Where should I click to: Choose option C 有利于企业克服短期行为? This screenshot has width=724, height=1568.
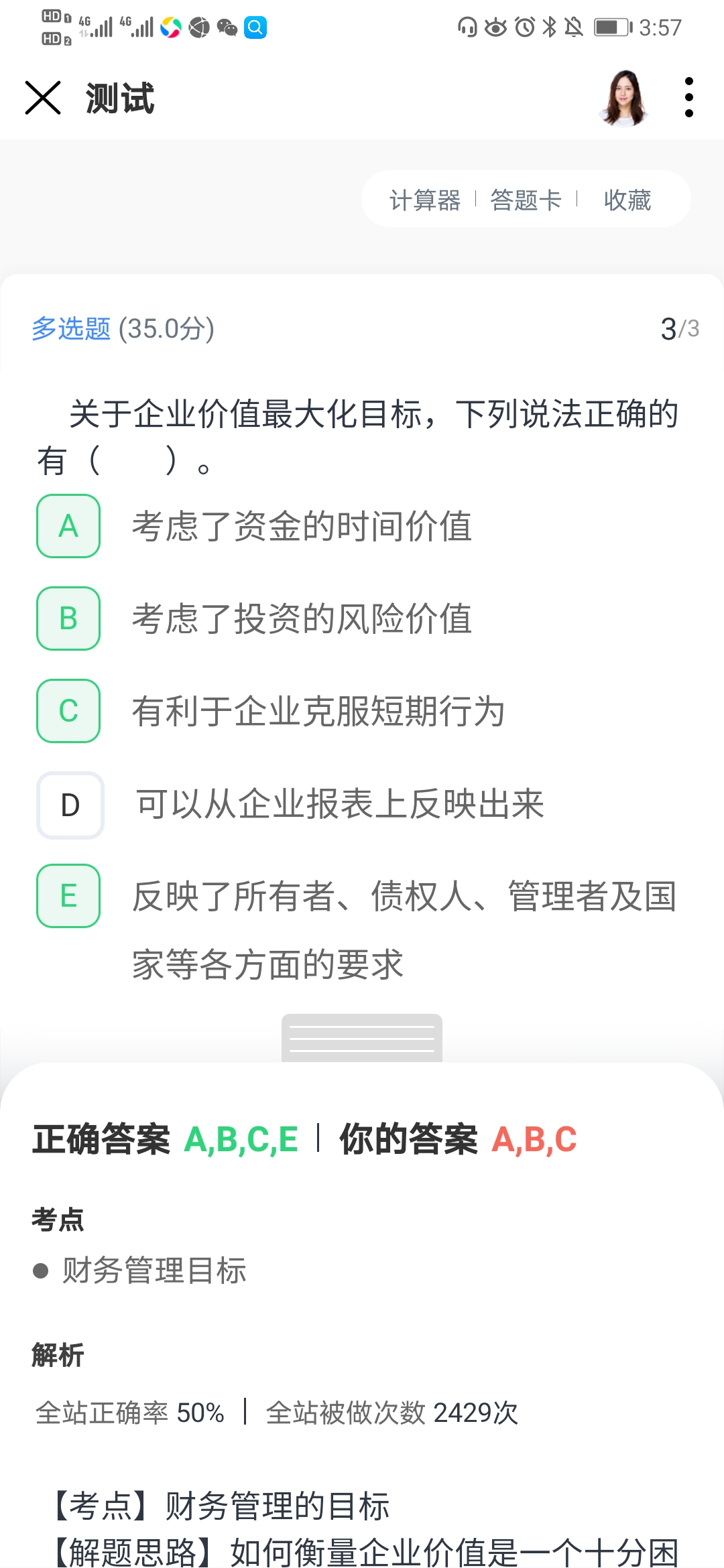point(68,711)
